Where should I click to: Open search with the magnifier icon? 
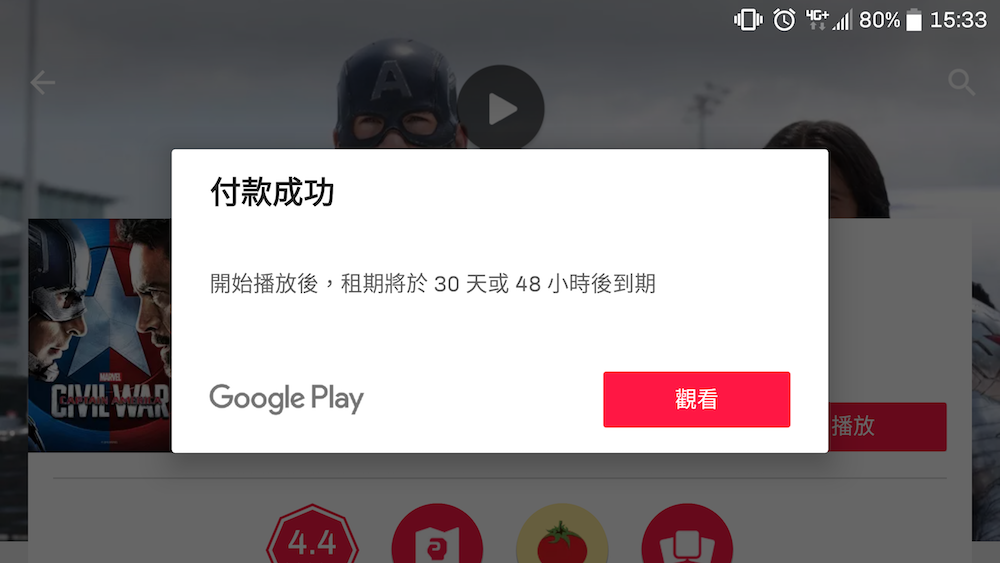click(961, 83)
